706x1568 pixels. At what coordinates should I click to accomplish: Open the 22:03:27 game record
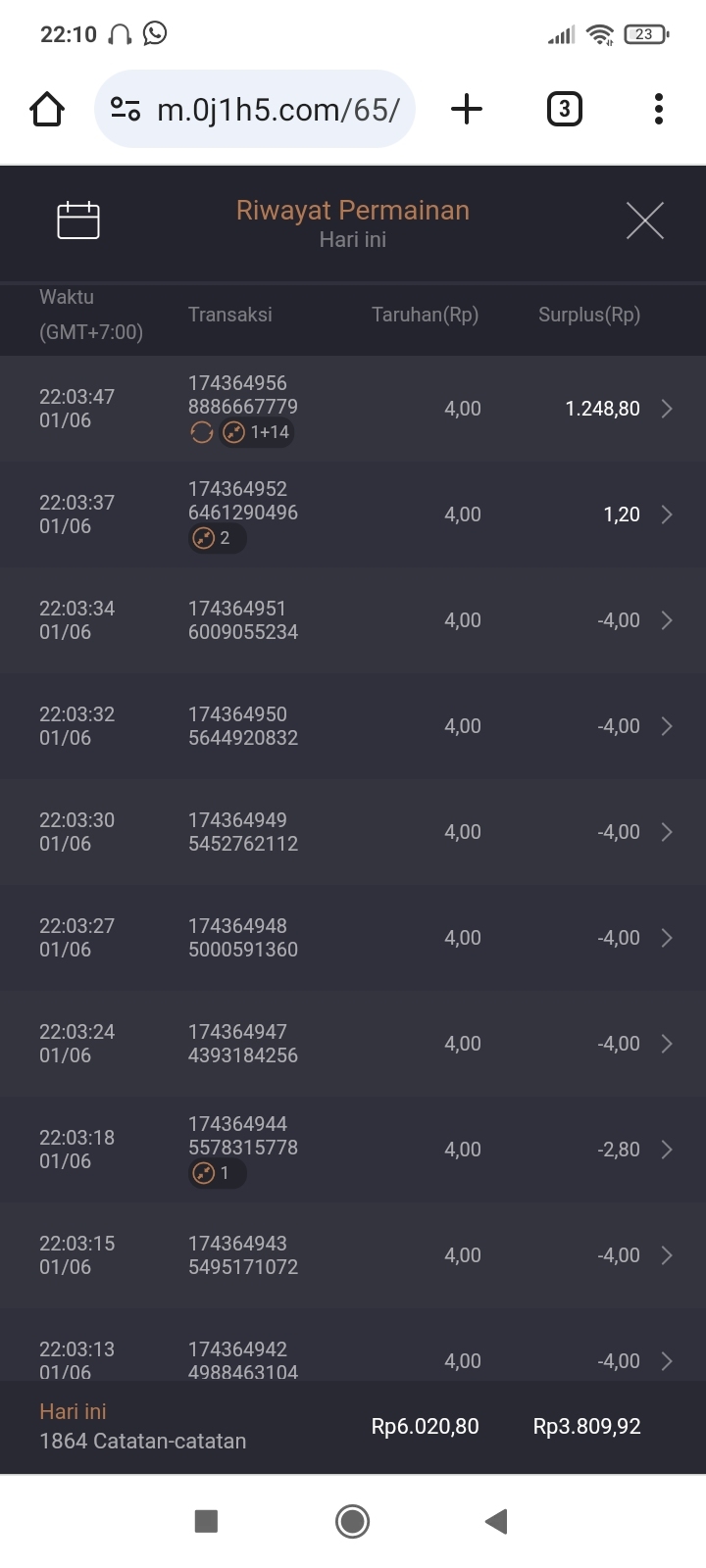tap(353, 937)
